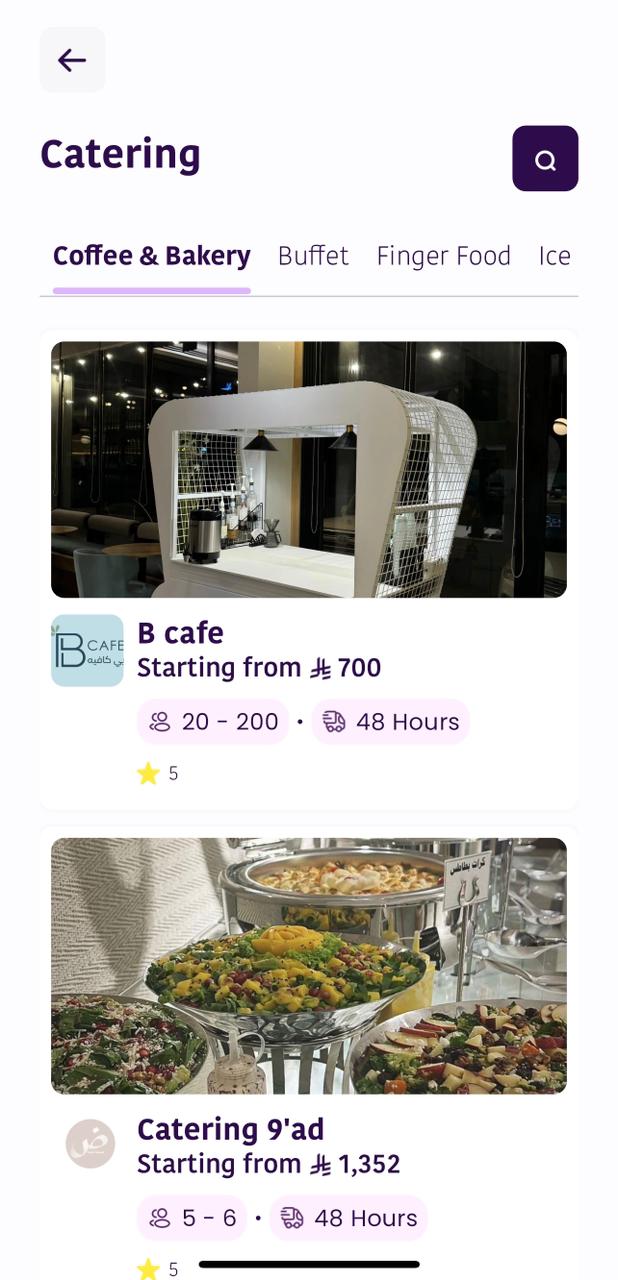Switch to the Finger Food tab

click(x=443, y=257)
